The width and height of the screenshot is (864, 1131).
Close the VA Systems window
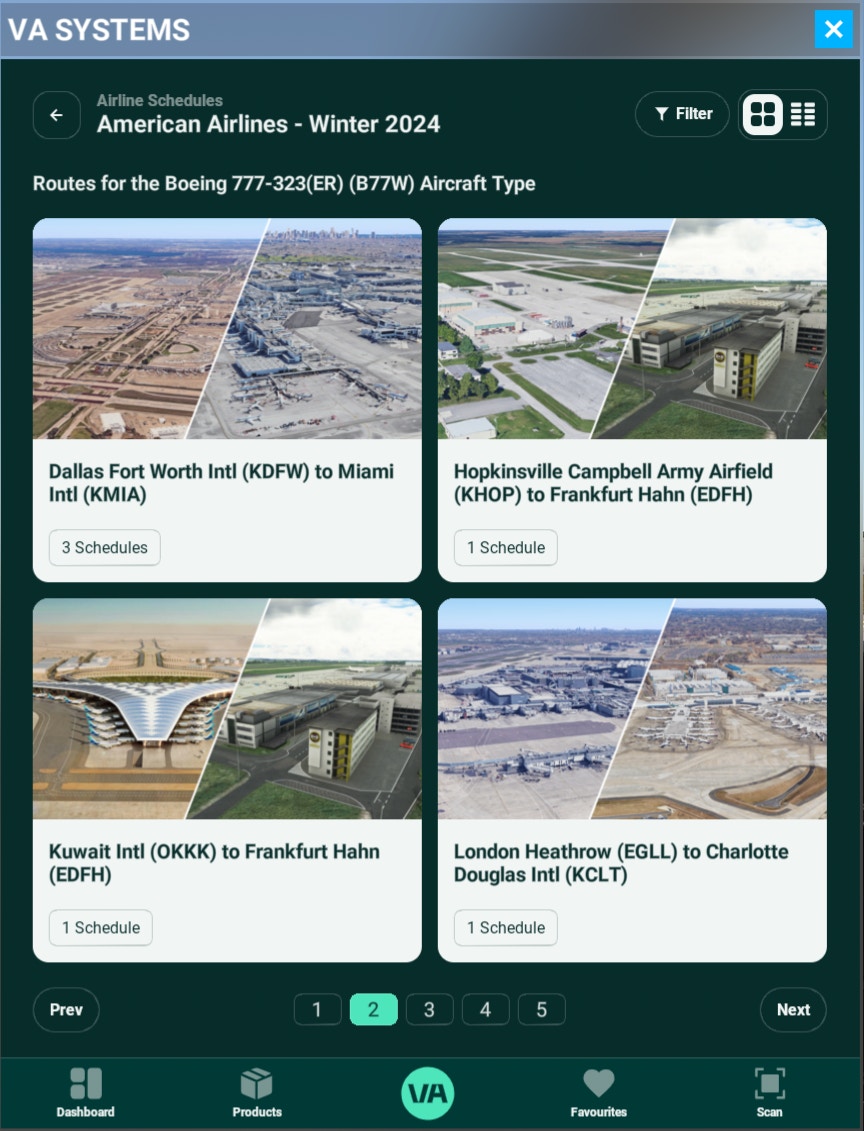pyautogui.click(x=833, y=29)
